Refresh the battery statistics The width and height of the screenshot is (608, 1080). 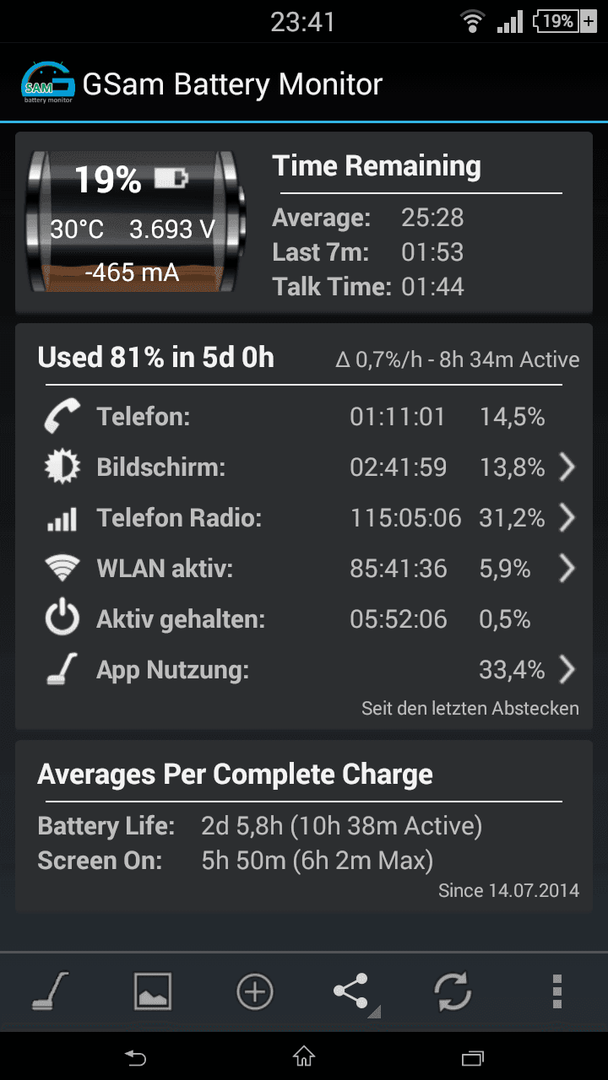453,992
